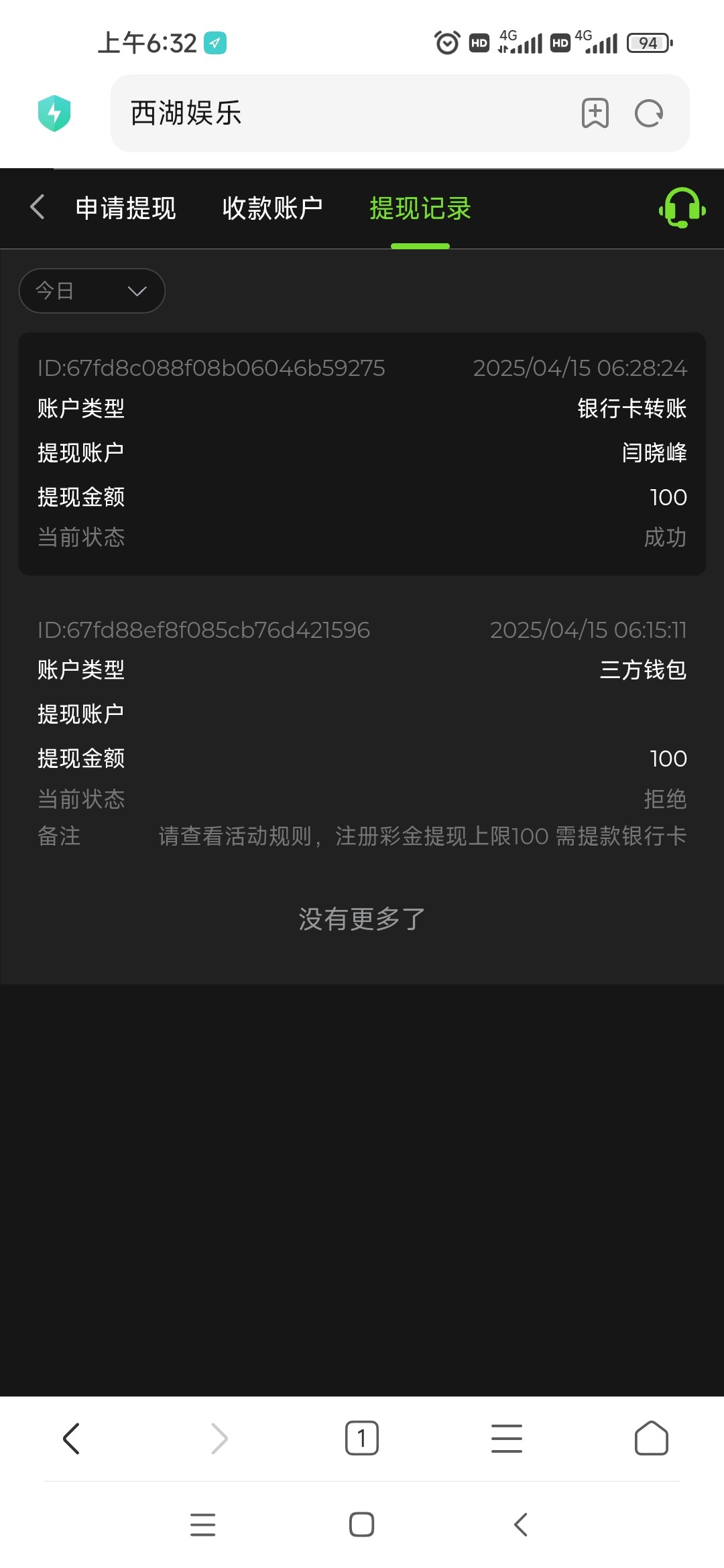Contact customer service via headset icon
The height and width of the screenshot is (1568, 724).
coord(682,208)
